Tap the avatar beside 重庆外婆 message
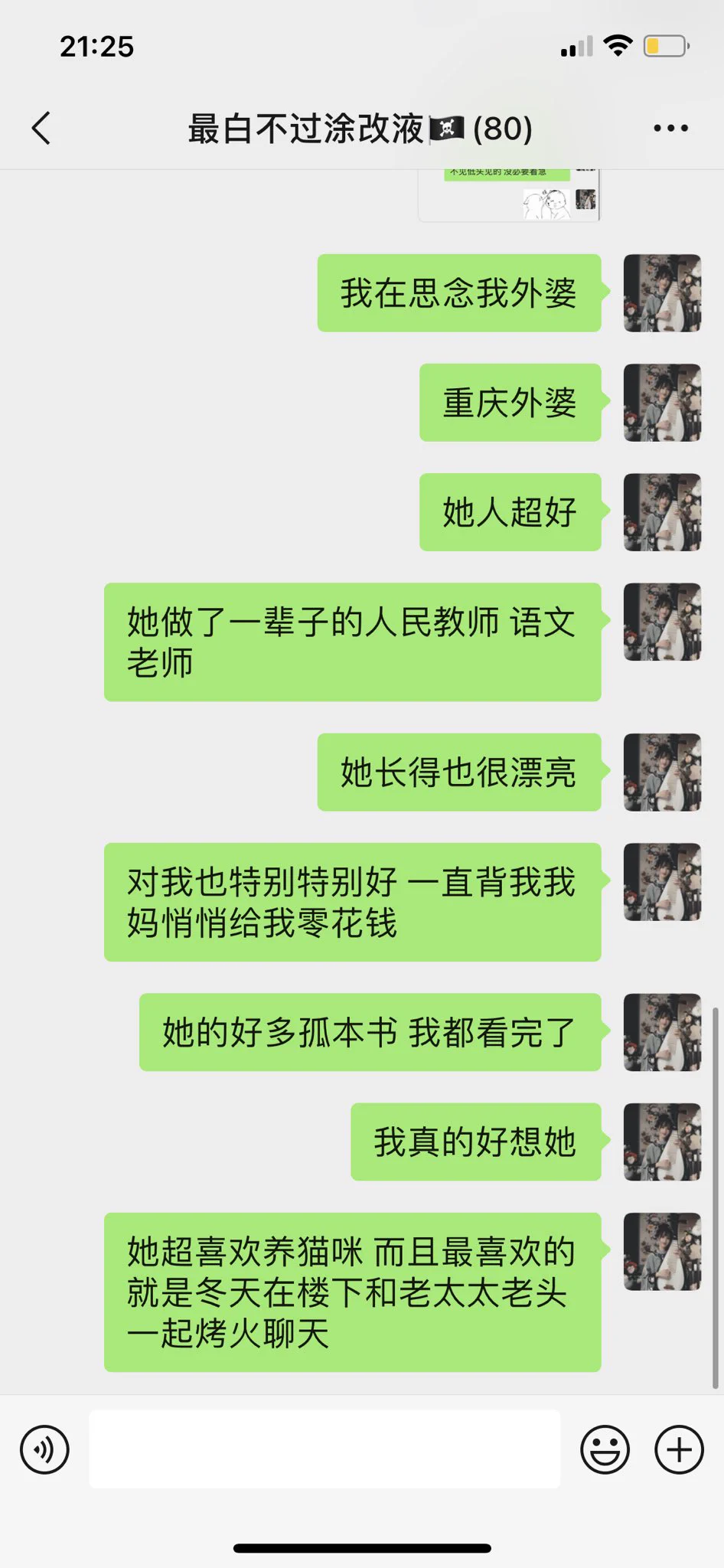724x1568 pixels. 662,403
